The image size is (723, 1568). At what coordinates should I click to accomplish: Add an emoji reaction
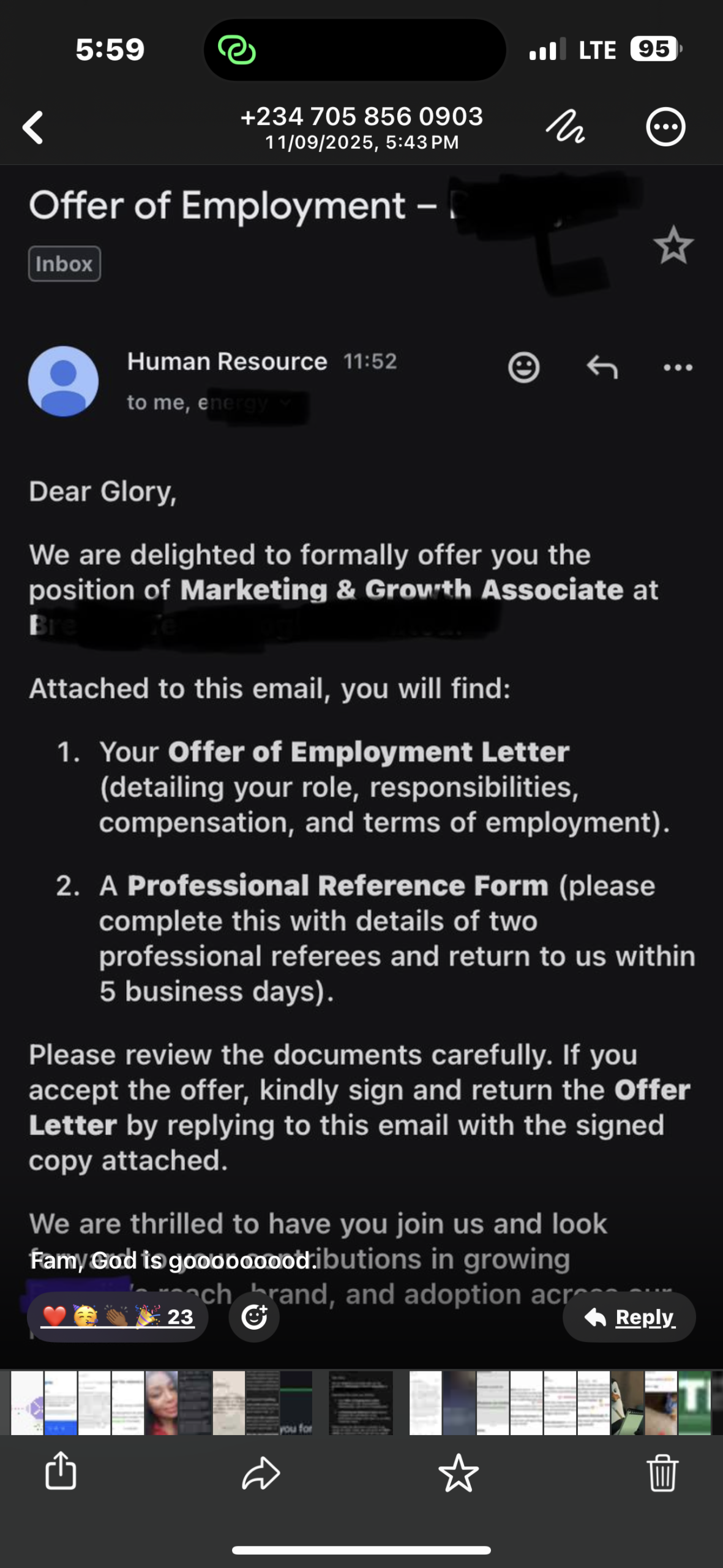coord(254,1316)
